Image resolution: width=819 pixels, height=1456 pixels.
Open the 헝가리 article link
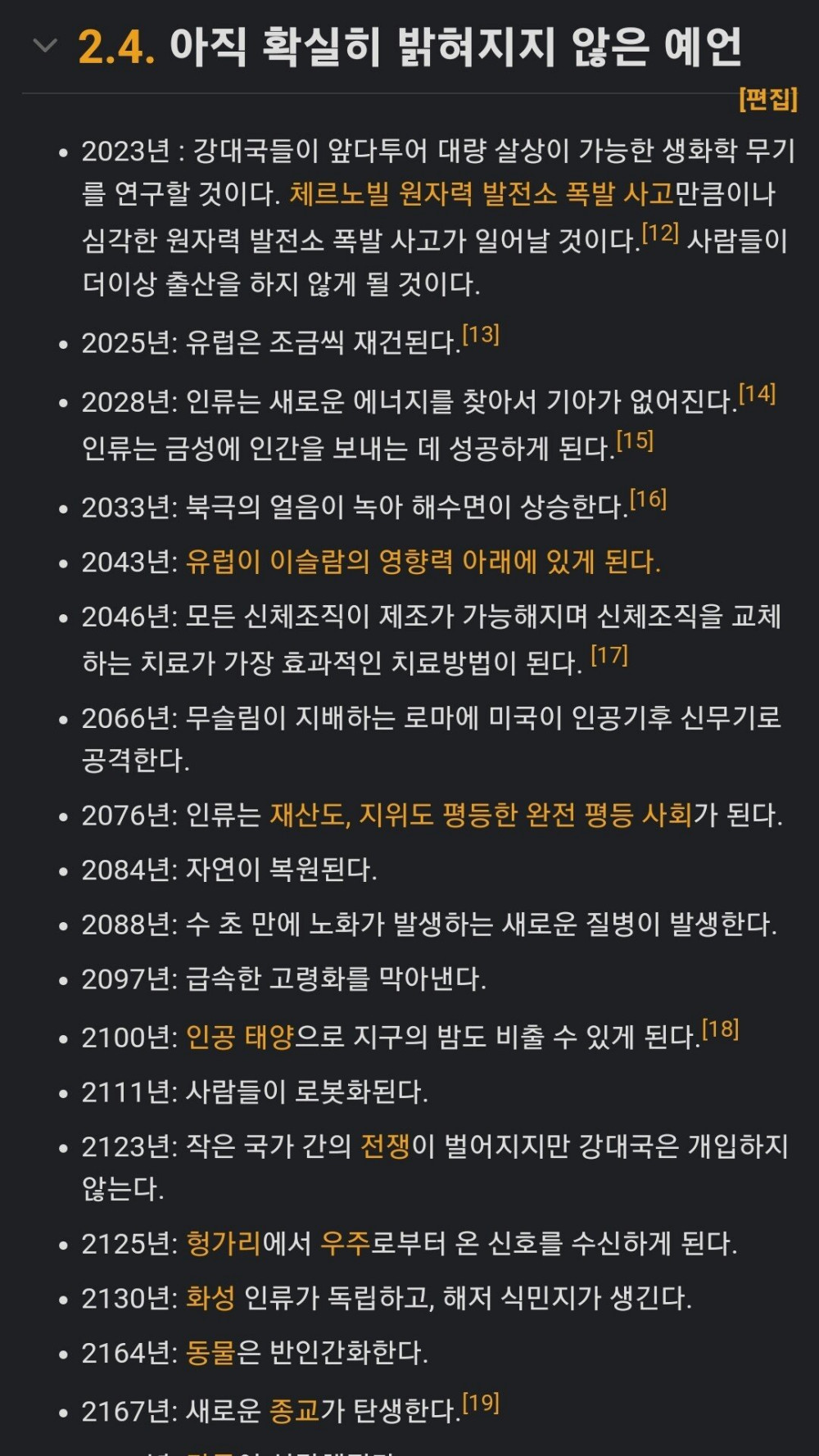[x=223, y=1244]
